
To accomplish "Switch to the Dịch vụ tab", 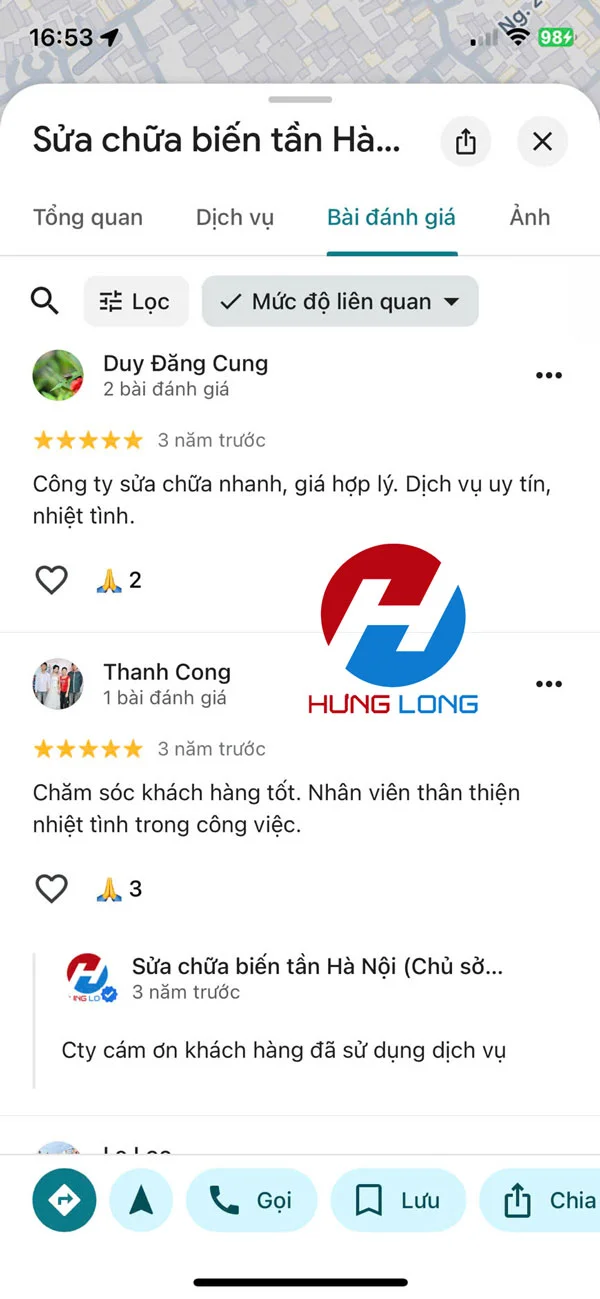I will point(235,218).
